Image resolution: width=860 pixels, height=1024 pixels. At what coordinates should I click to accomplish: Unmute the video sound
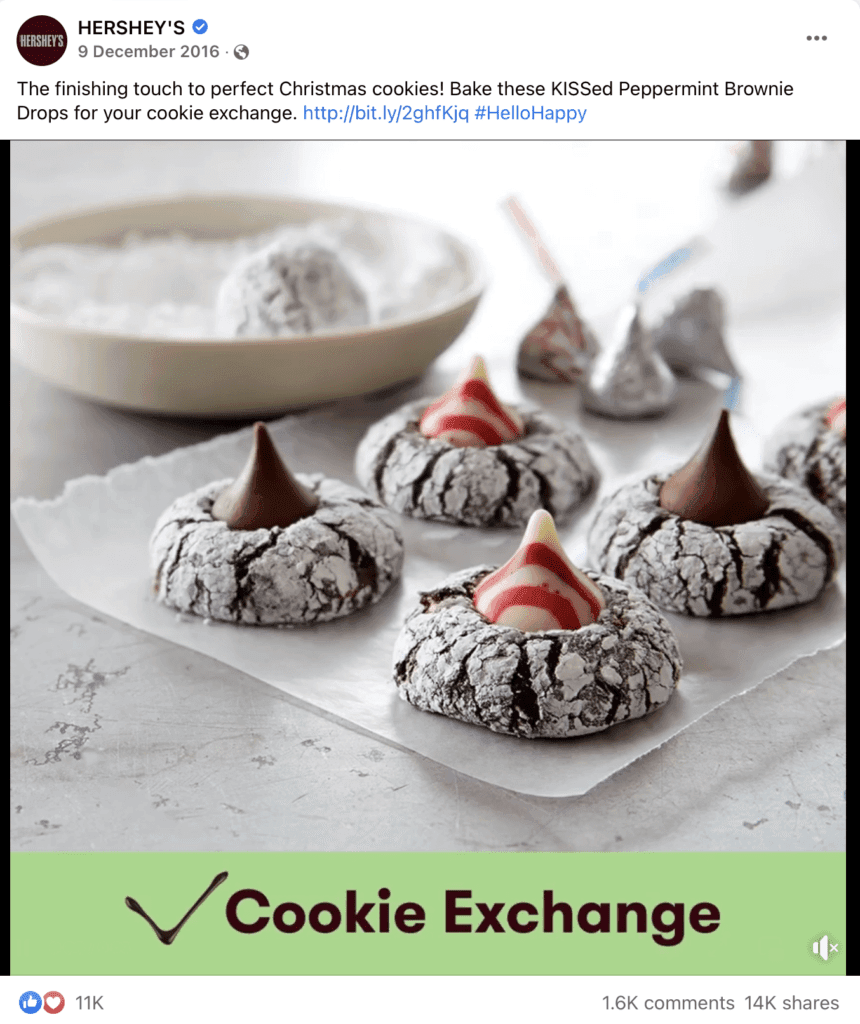[x=825, y=947]
